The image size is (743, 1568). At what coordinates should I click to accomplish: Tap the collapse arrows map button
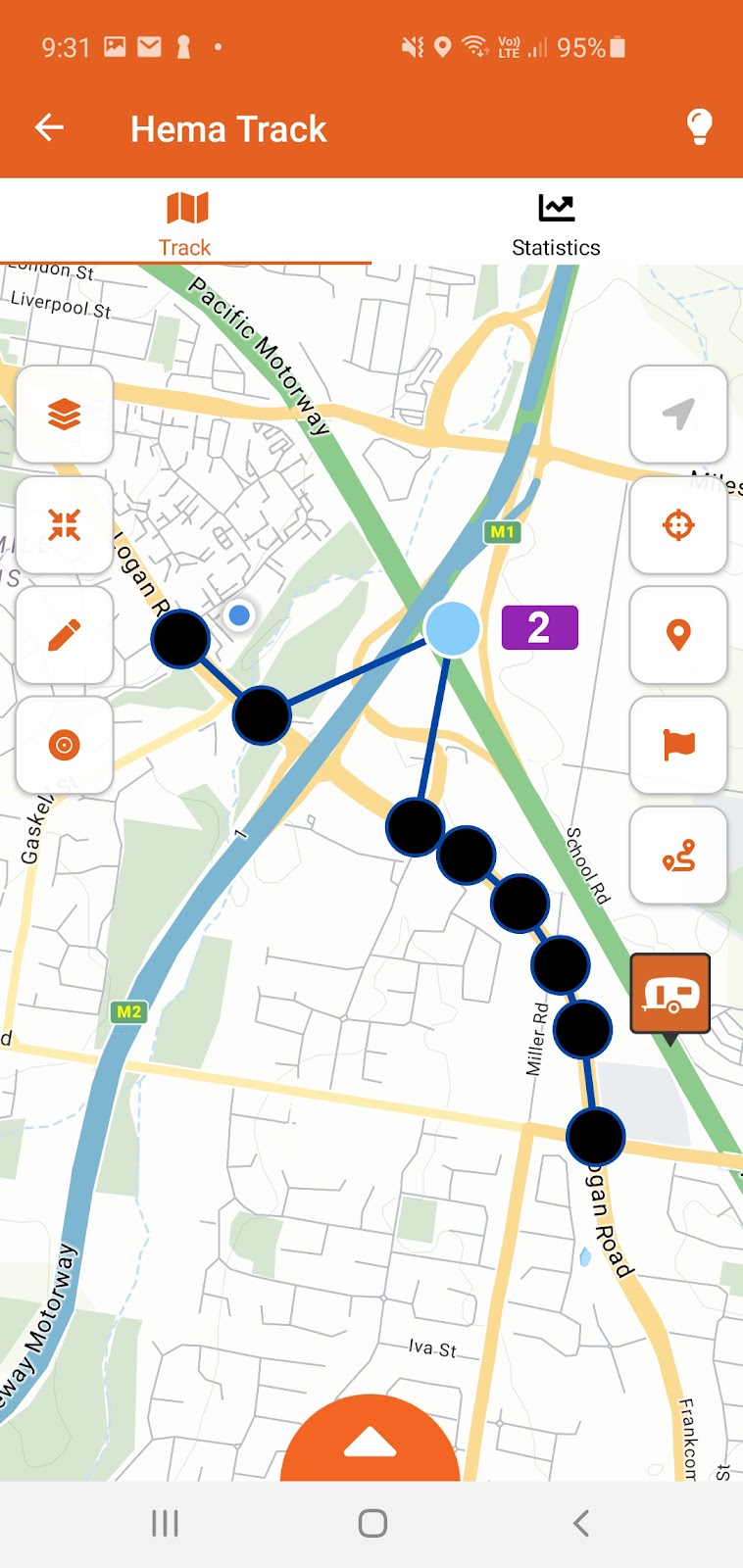click(x=65, y=525)
